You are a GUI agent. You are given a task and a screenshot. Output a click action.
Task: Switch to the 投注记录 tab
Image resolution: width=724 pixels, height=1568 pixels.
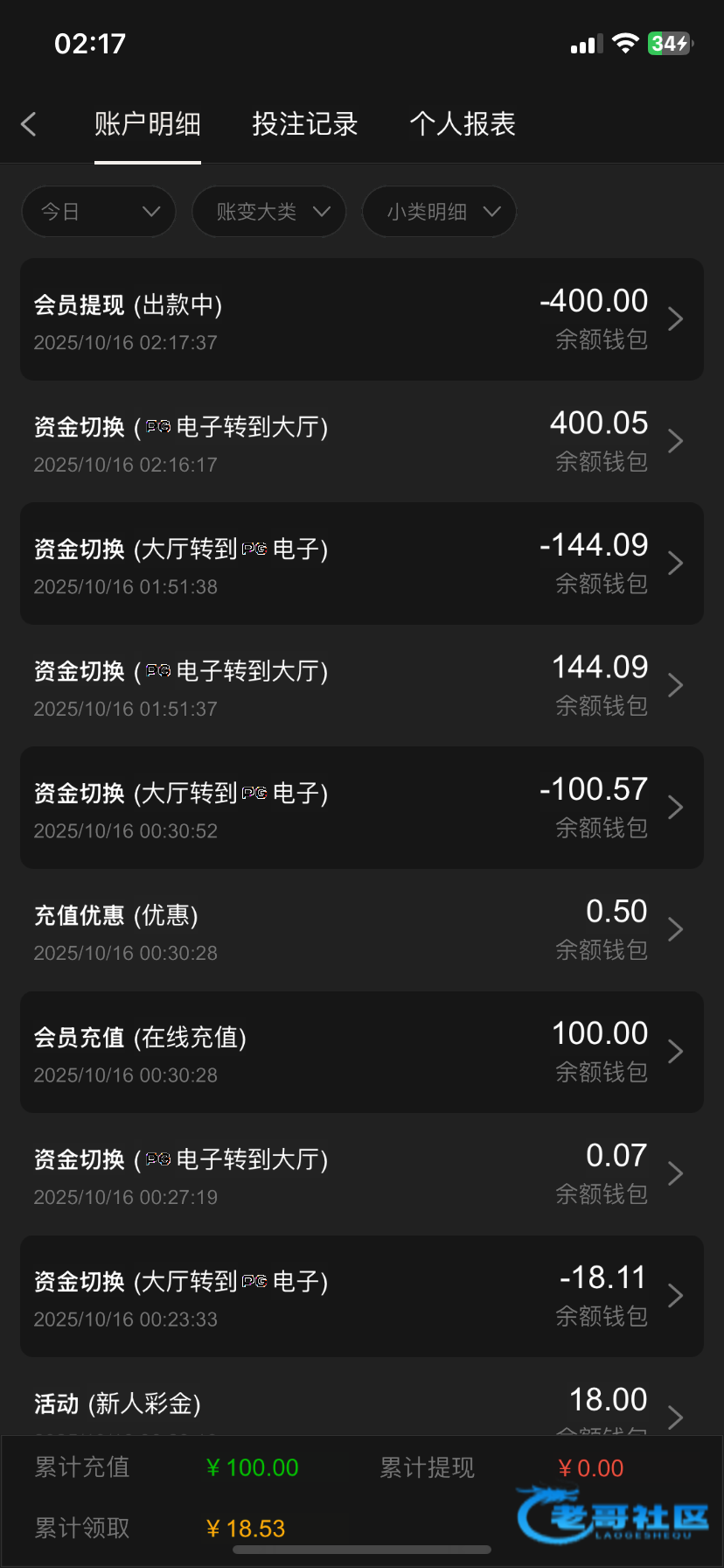pos(304,124)
